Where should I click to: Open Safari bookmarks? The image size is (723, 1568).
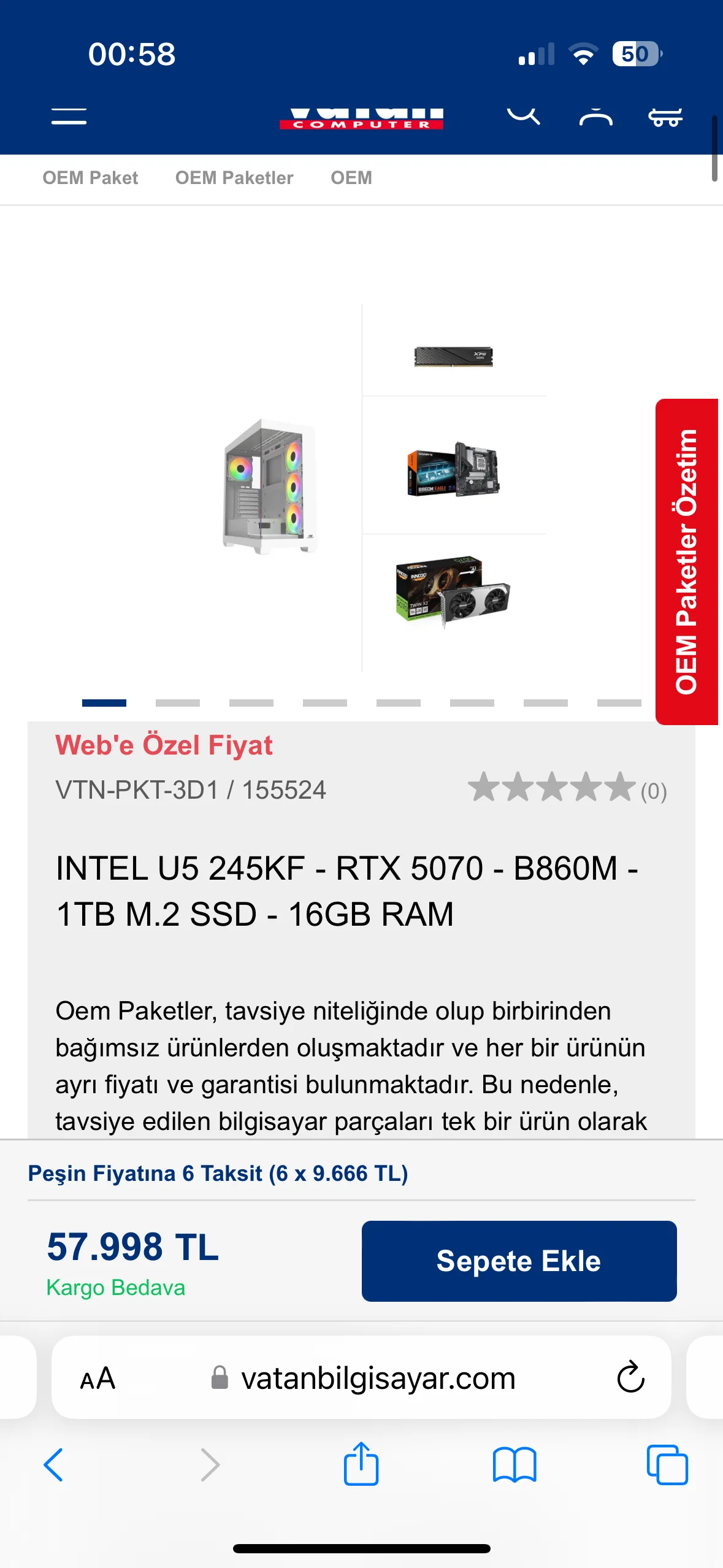(515, 1465)
